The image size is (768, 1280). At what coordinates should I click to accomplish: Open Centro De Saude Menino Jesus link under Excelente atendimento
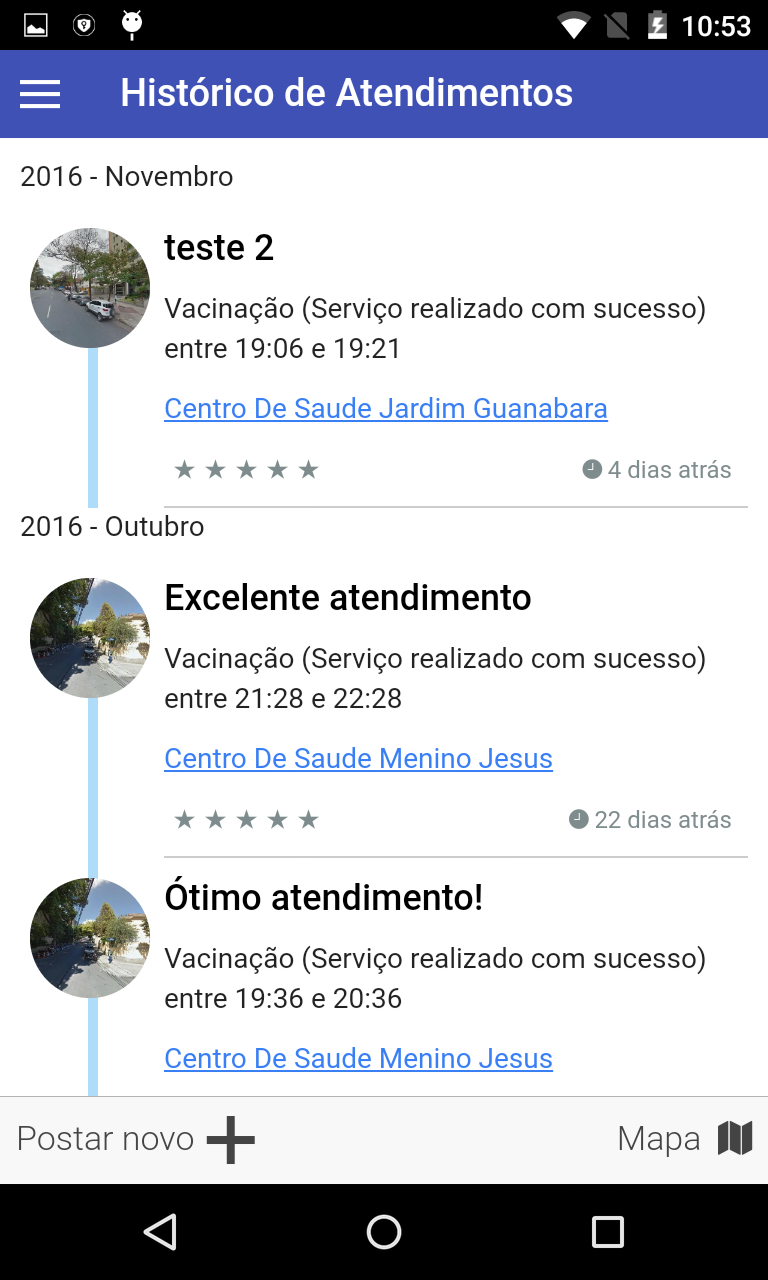pyautogui.click(x=358, y=759)
